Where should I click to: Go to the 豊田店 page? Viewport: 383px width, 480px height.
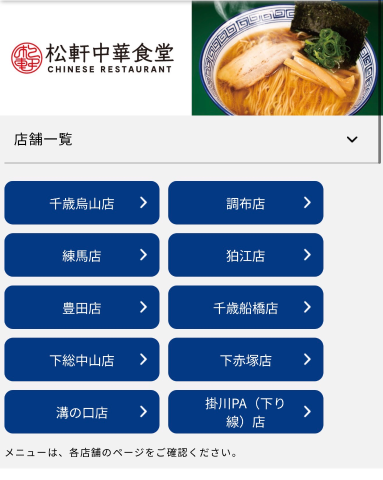pyautogui.click(x=82, y=307)
